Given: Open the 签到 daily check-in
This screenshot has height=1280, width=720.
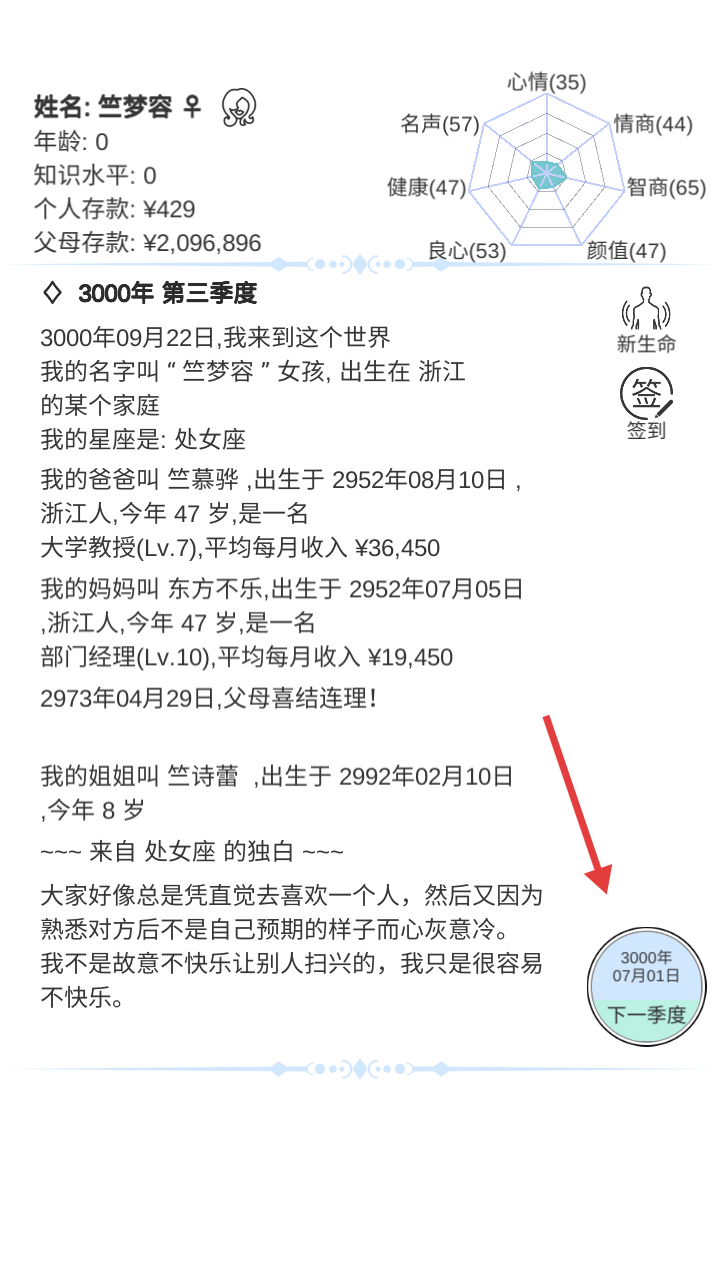Looking at the screenshot, I should point(646,405).
